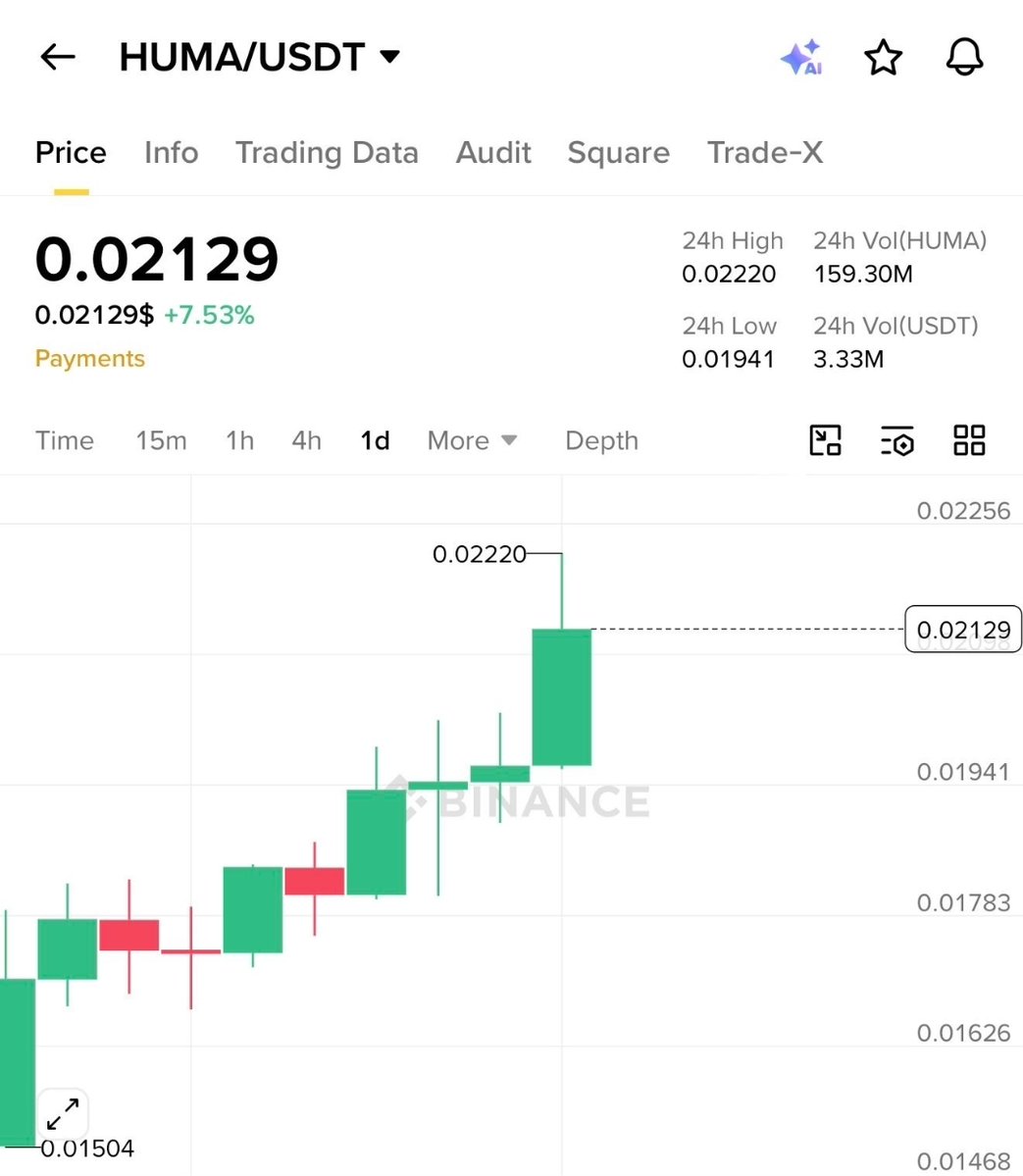The image size is (1023, 1176).
Task: Switch to the Trading Data tab
Action: pyautogui.click(x=327, y=153)
